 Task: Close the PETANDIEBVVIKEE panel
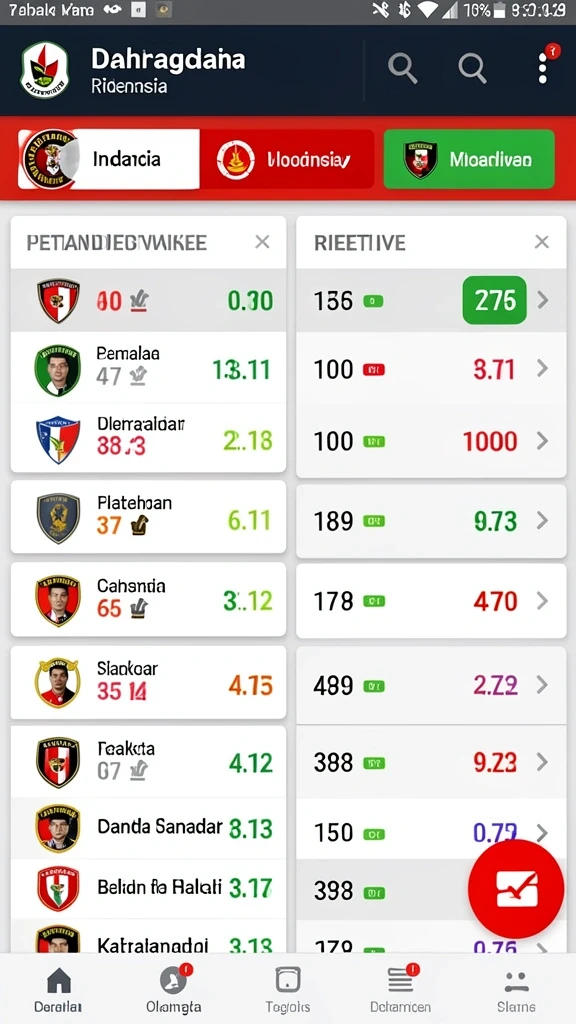pos(263,242)
